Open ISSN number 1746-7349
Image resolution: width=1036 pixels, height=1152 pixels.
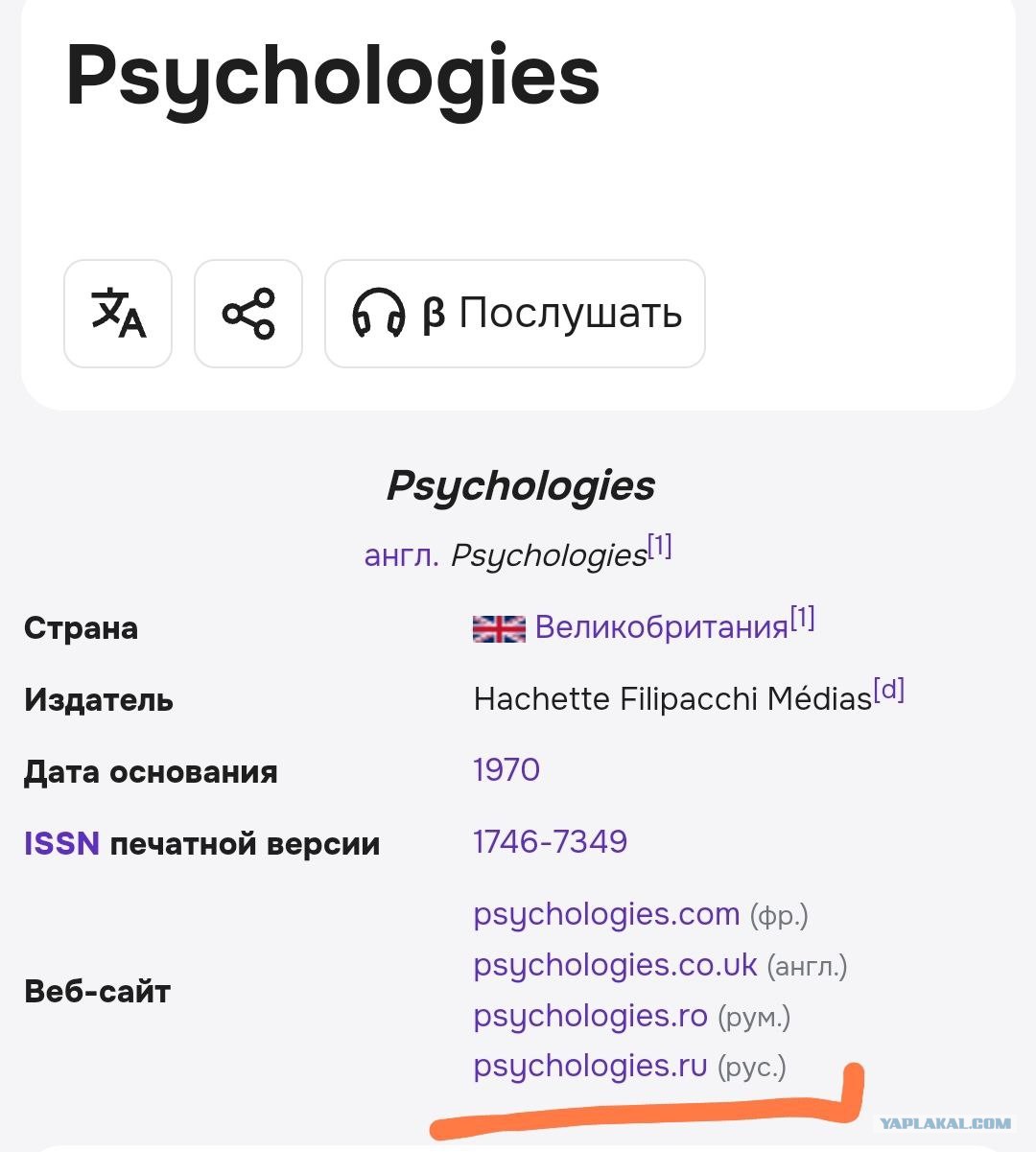(550, 841)
